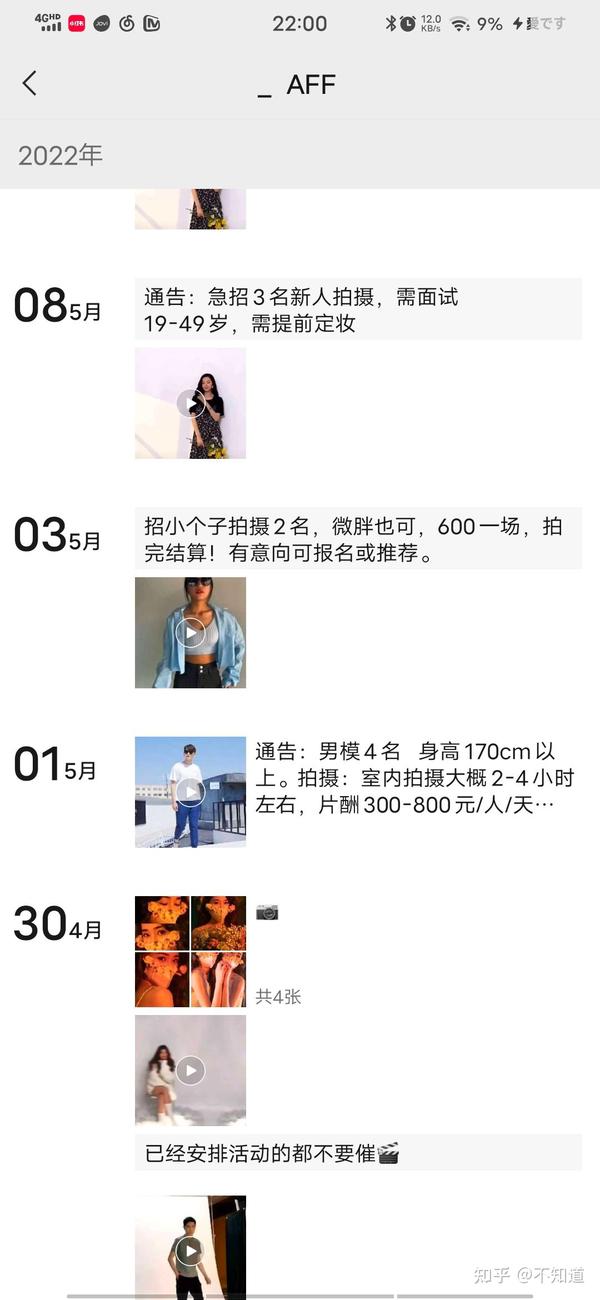This screenshot has height=1300, width=600.
Task: Play the bottom video of the man in grey shirt
Action: click(190, 1248)
